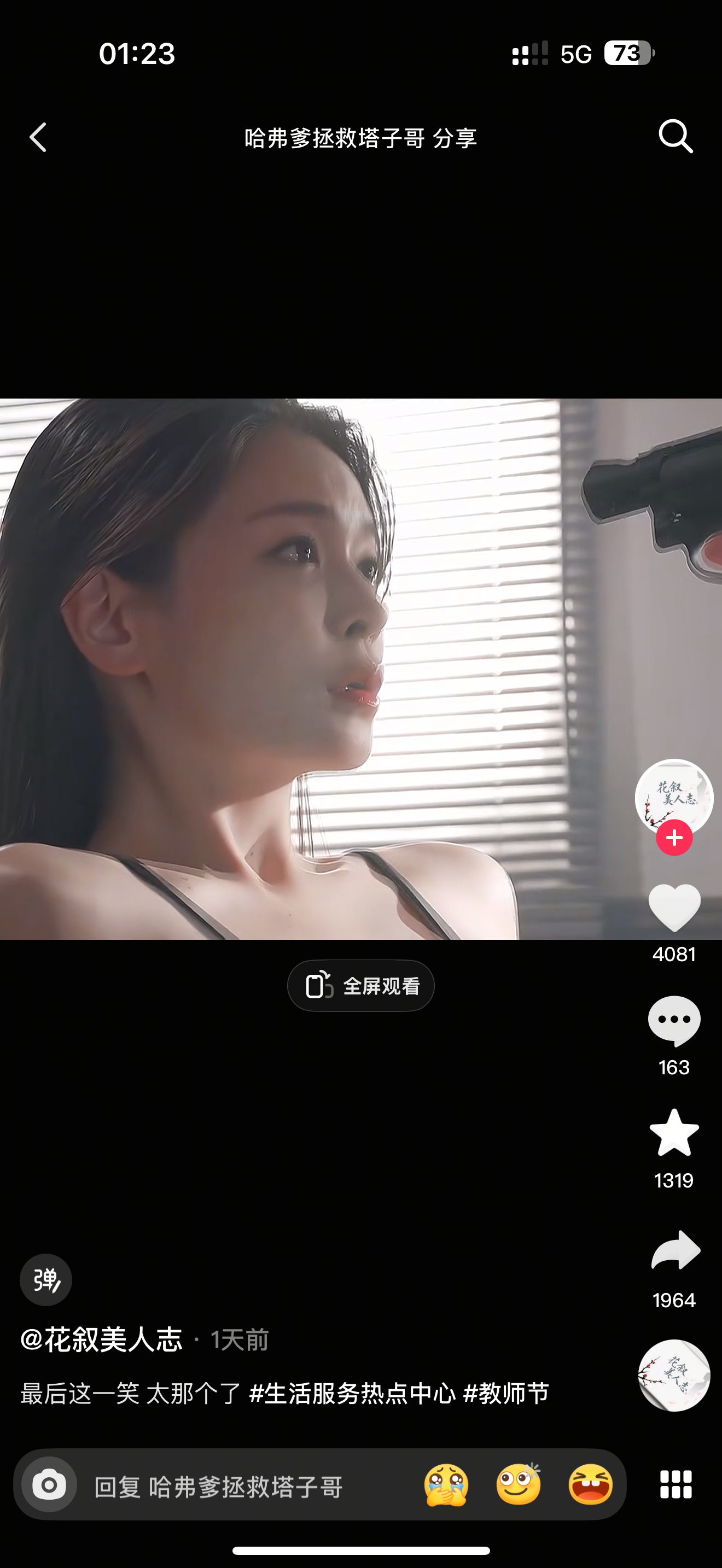Screen dimensions: 722x1568
Task: Go back using the top-left arrow
Action: click(x=38, y=137)
